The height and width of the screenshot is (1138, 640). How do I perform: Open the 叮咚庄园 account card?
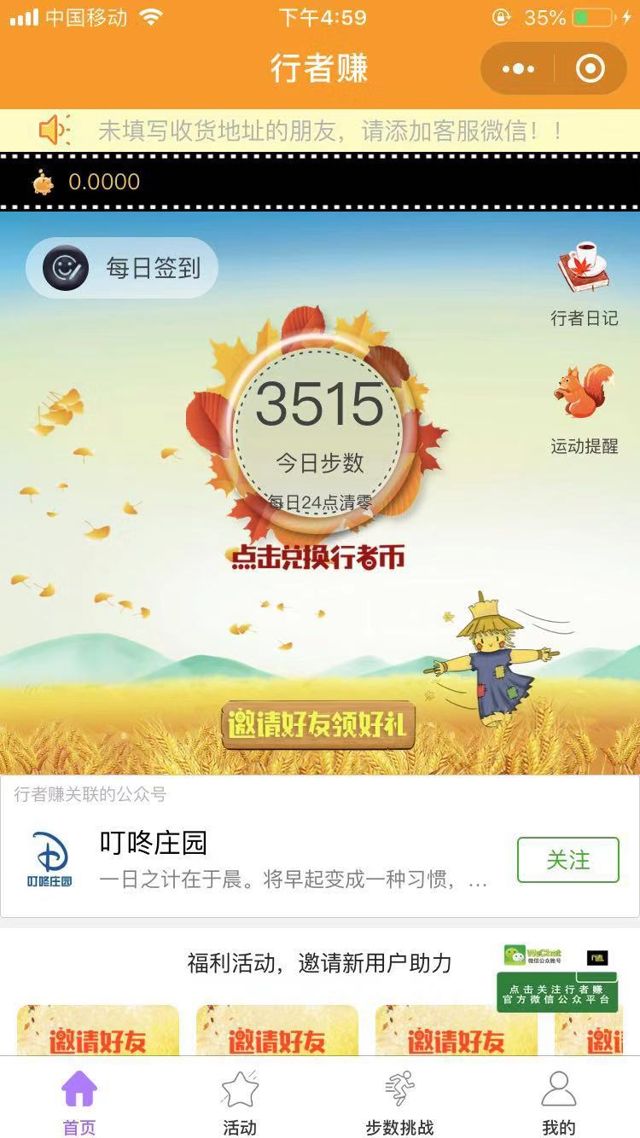pyautogui.click(x=260, y=860)
